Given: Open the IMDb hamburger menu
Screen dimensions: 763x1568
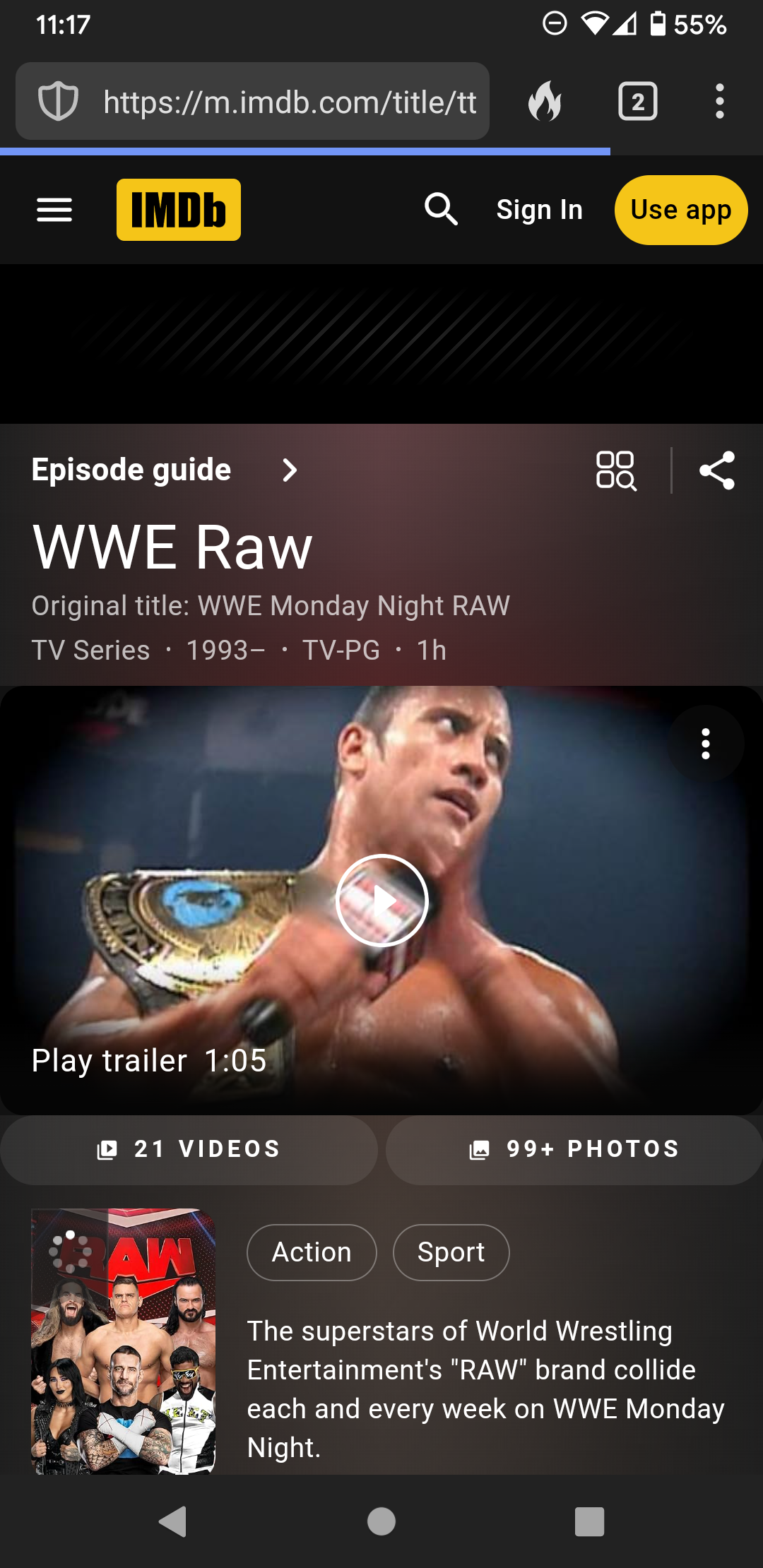Looking at the screenshot, I should [x=54, y=210].
